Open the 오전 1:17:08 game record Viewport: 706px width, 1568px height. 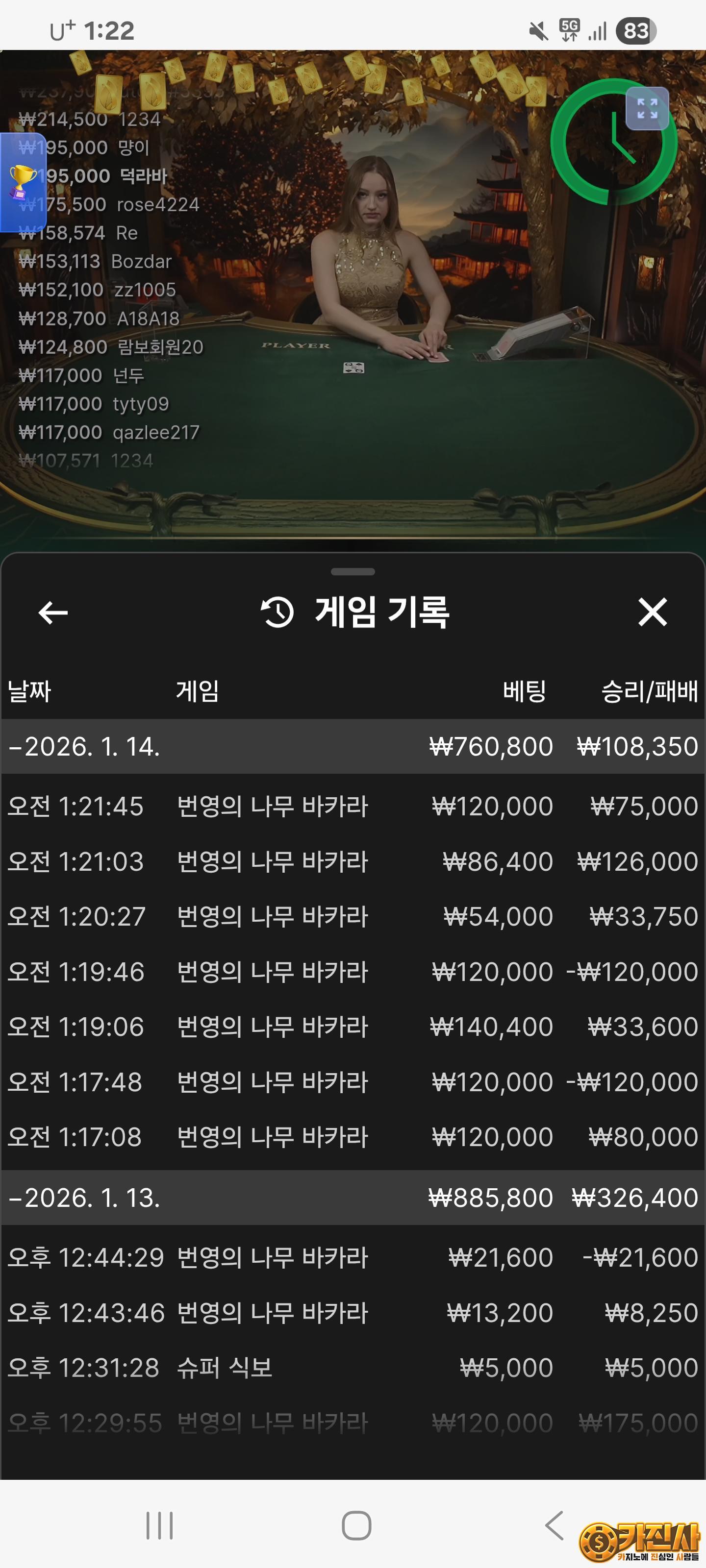[352, 1137]
